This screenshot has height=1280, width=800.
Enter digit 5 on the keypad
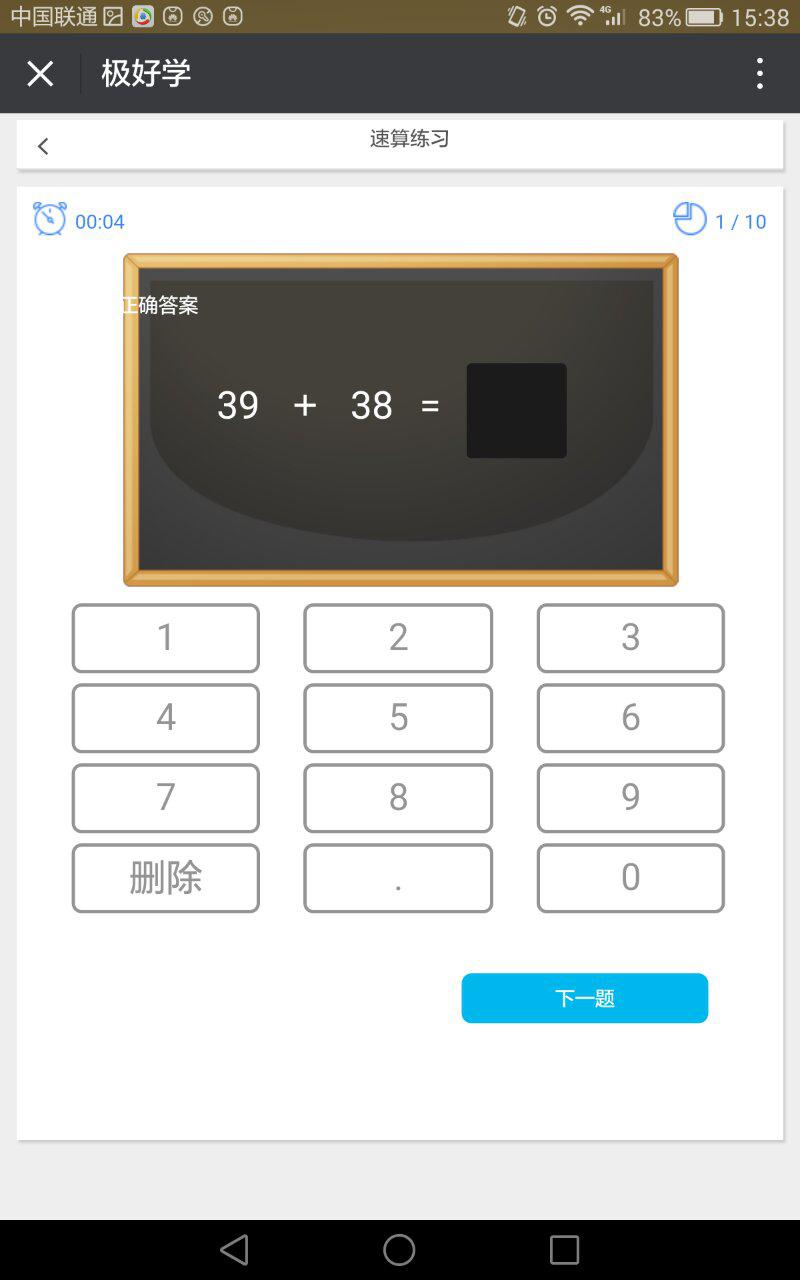tap(398, 718)
